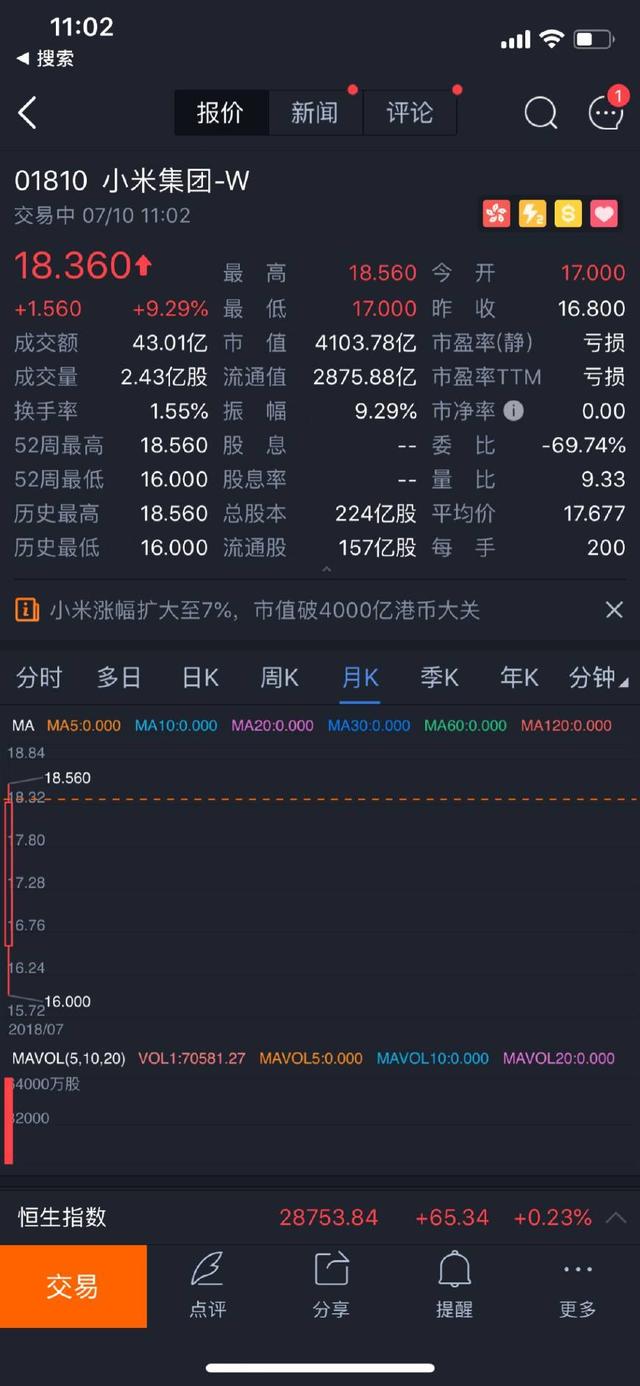Open the search magnifier icon
640x1386 pixels.
(540, 113)
